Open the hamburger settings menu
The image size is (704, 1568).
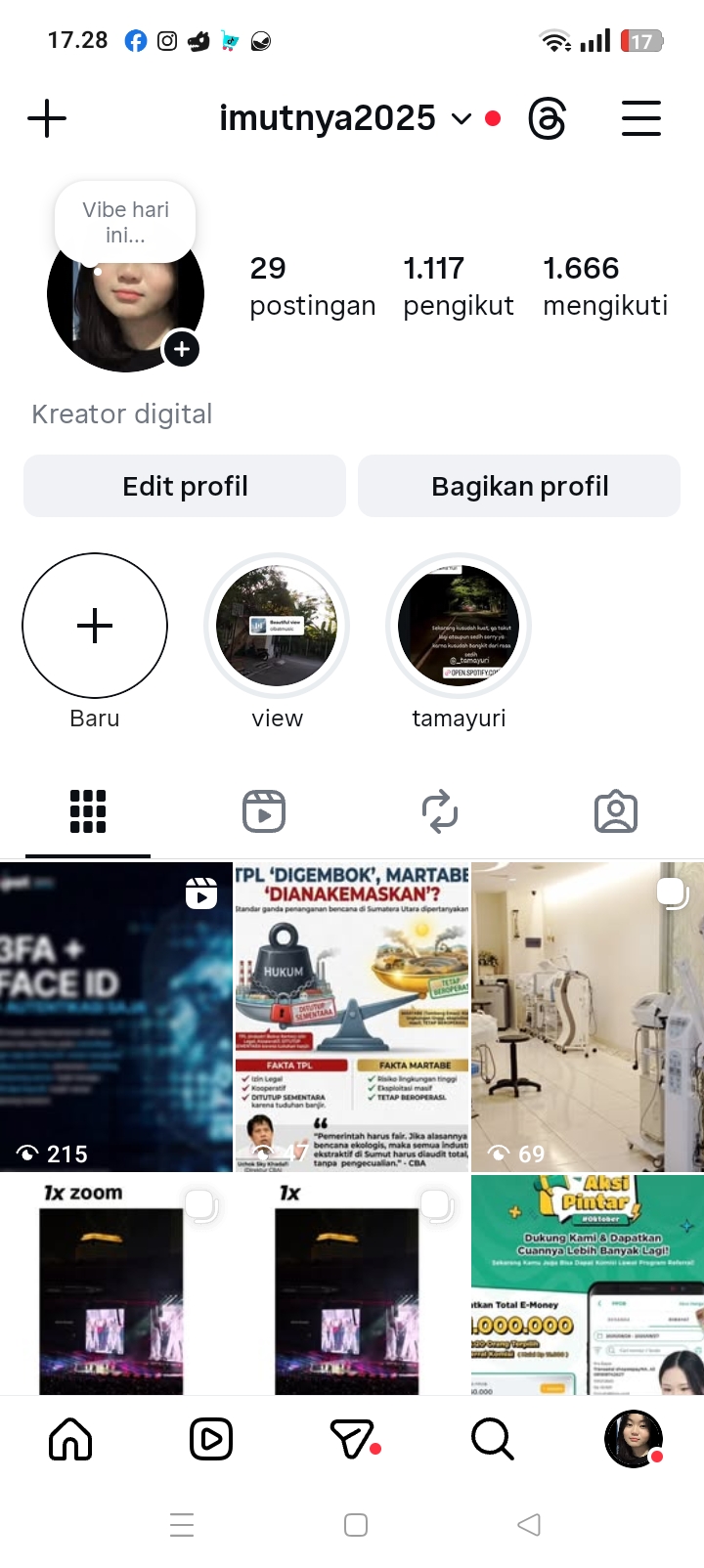[641, 119]
